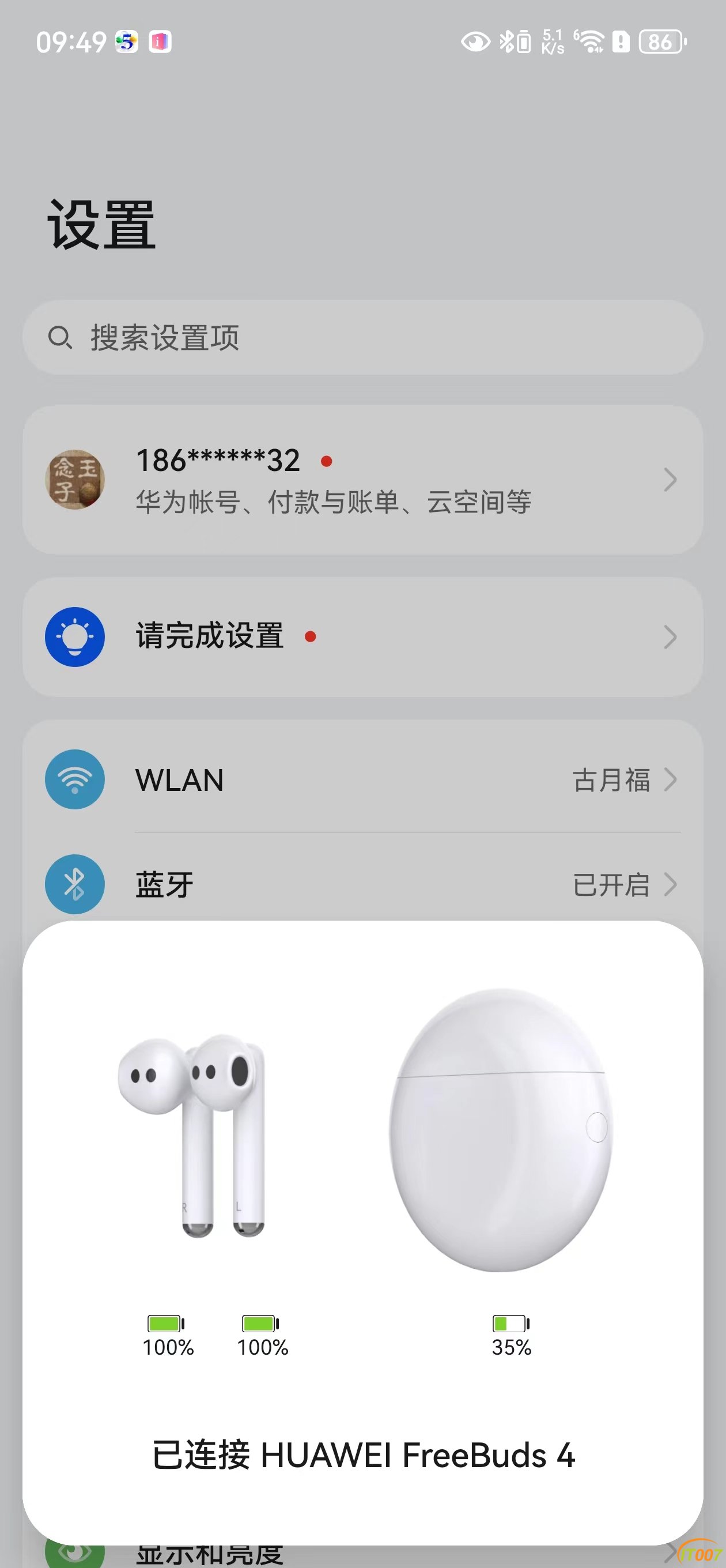Open the Huawei account row 186******32
This screenshot has height=1568, width=726.
point(362,480)
